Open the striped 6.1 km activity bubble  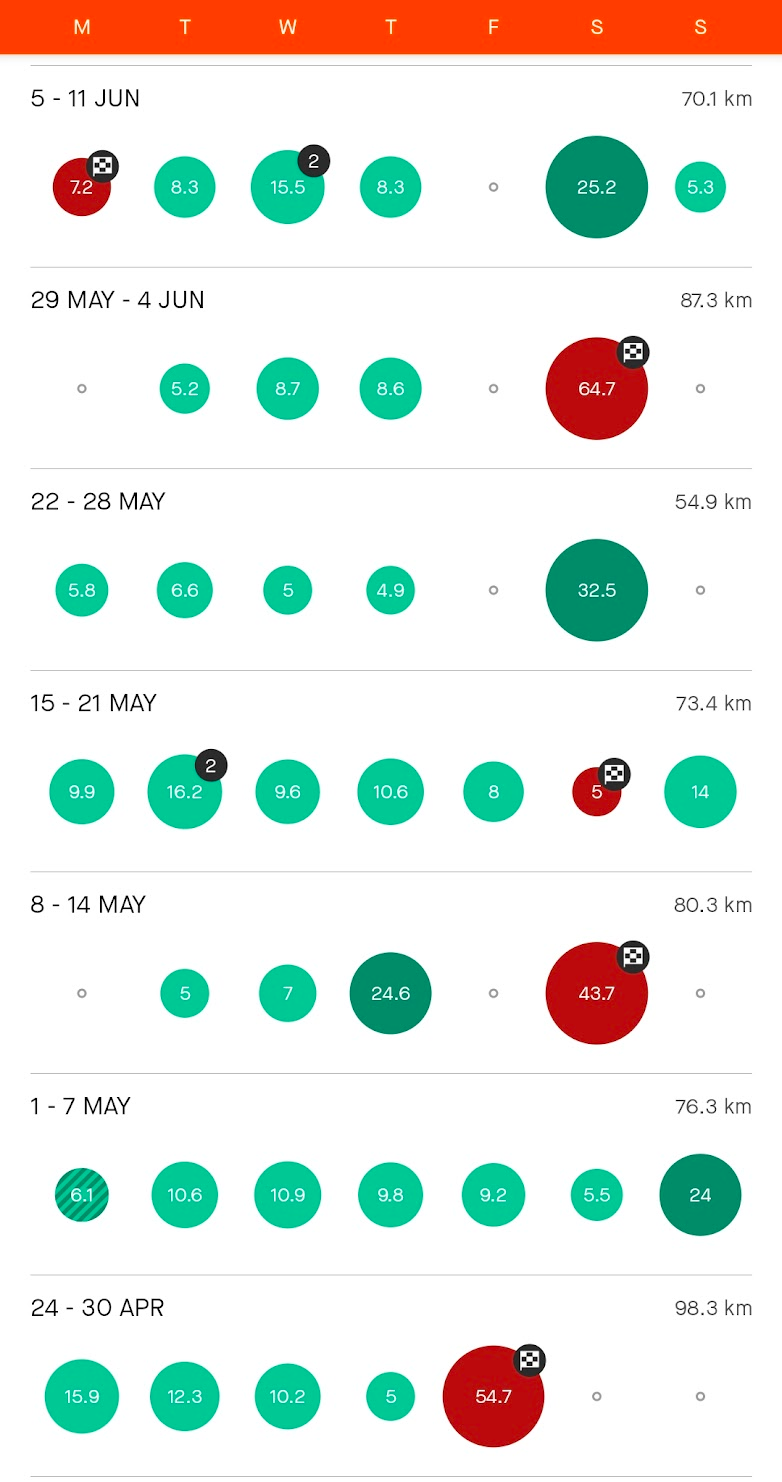coord(82,1195)
